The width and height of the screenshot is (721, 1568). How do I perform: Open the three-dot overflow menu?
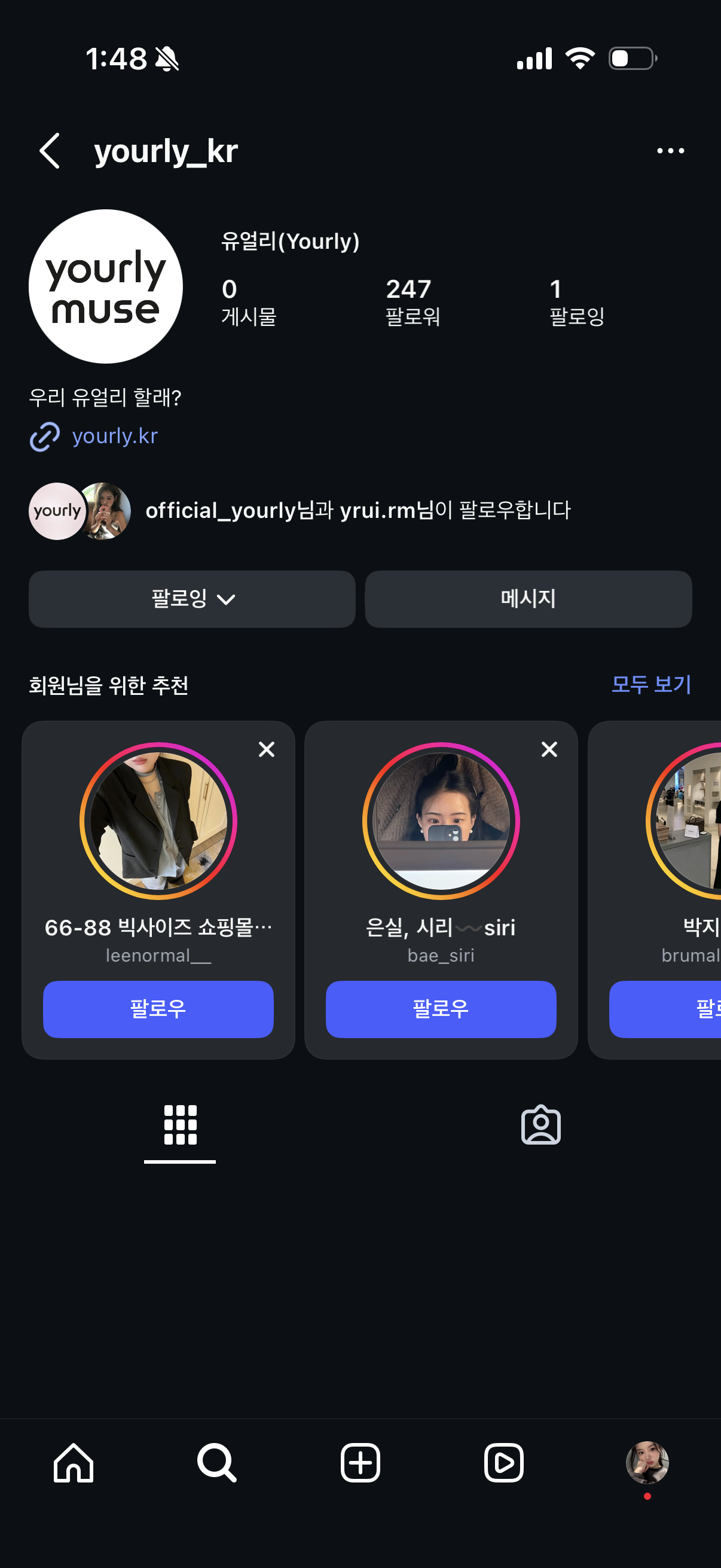point(670,150)
